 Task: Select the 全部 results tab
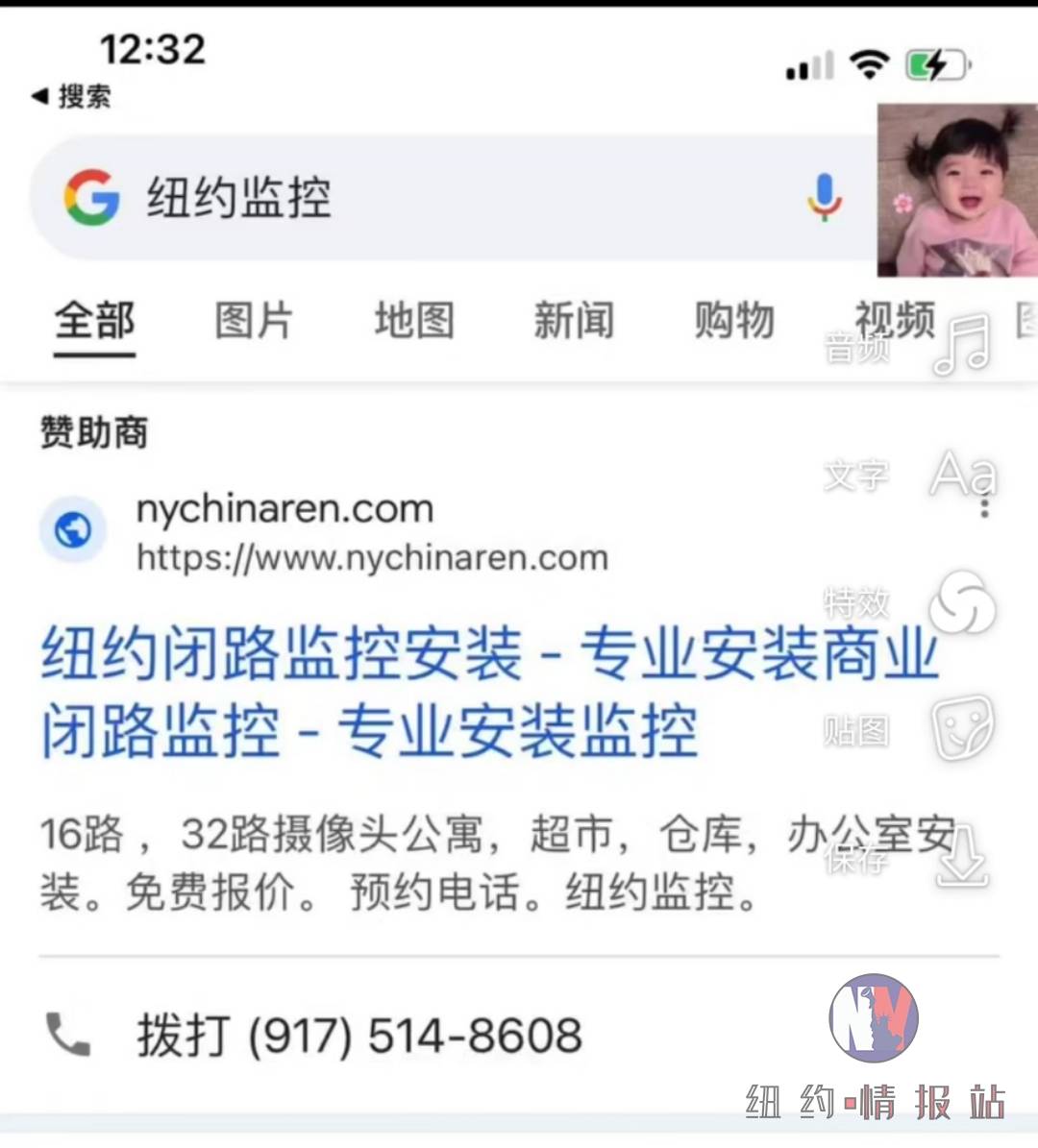94,321
